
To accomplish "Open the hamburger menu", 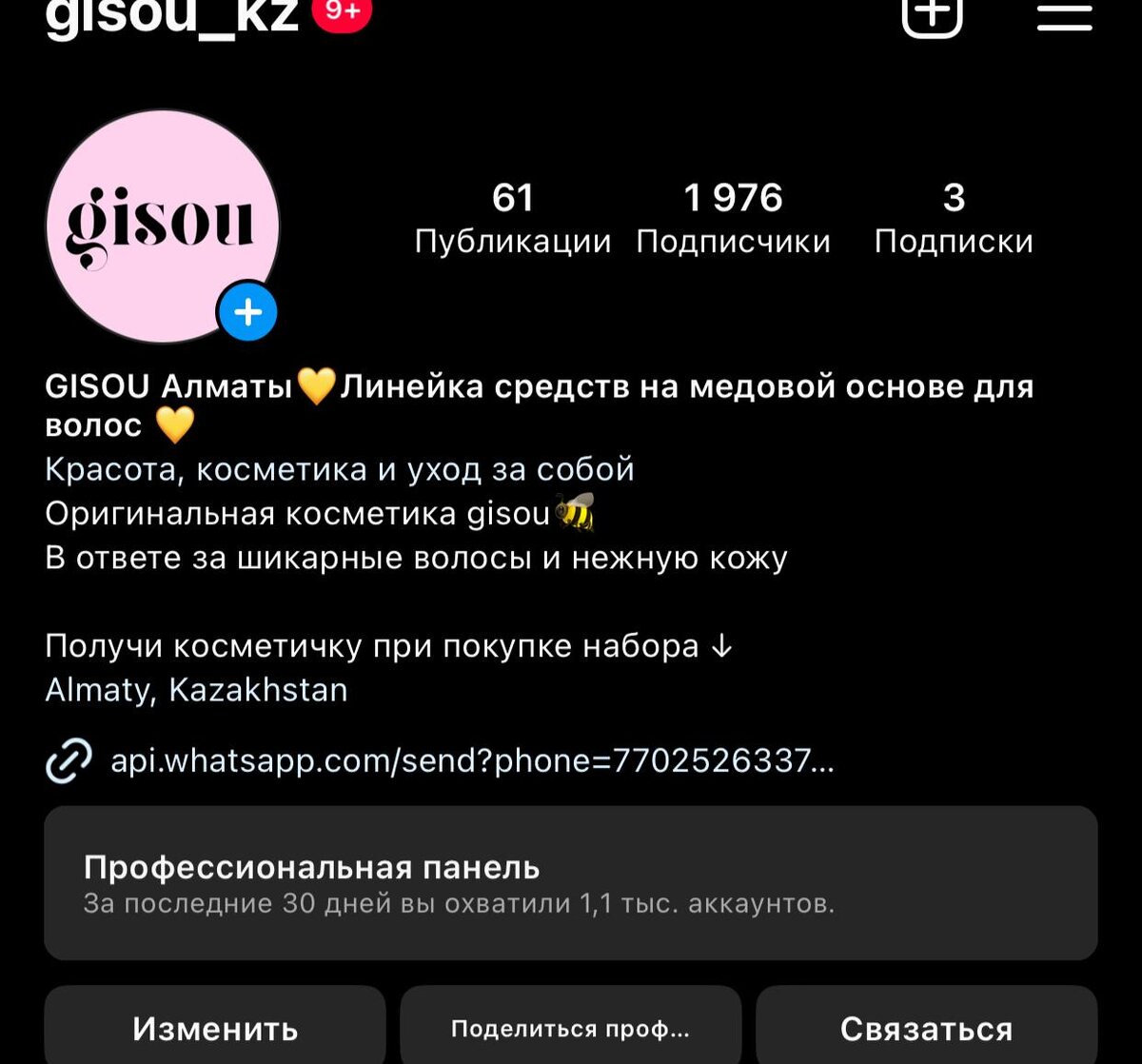I will point(1064,13).
